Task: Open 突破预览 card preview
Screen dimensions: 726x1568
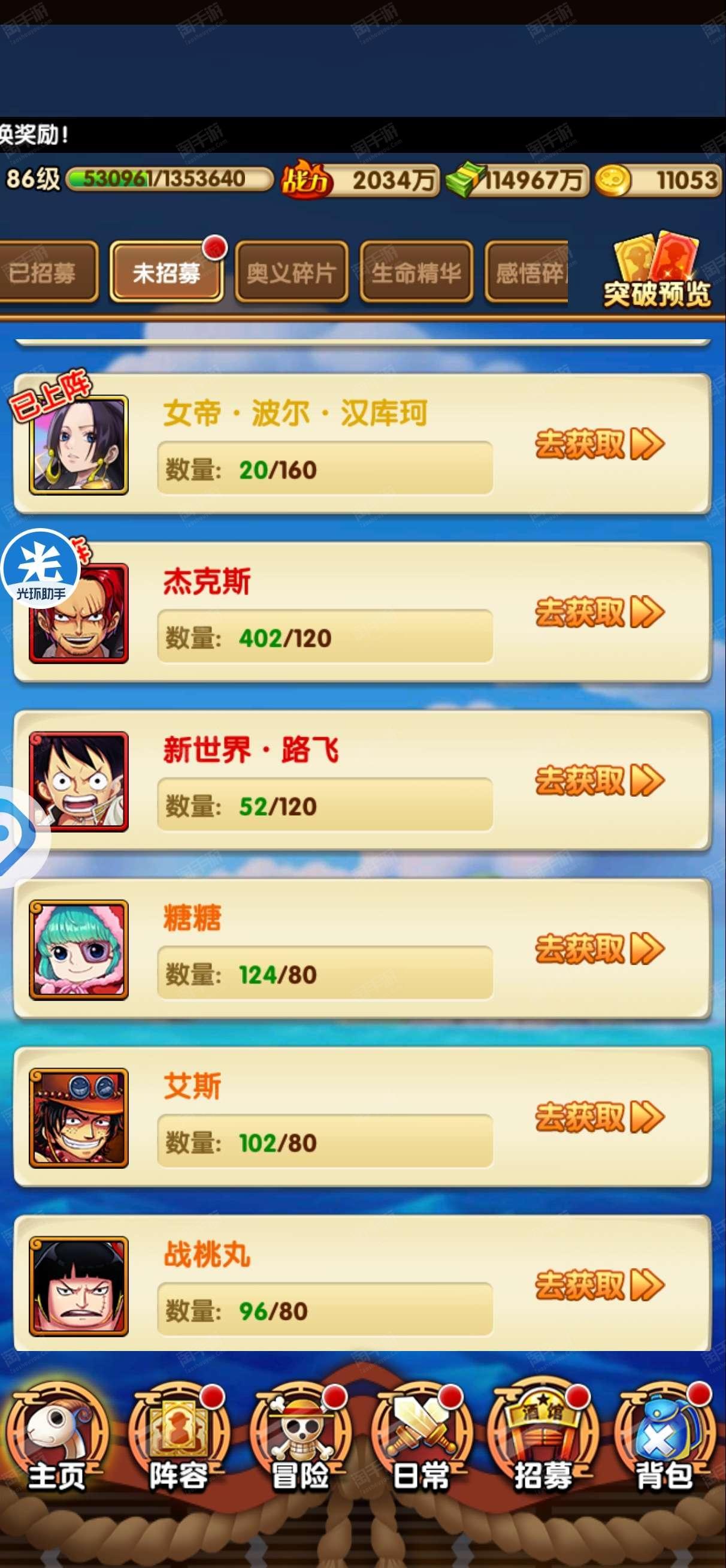Action: [657, 271]
